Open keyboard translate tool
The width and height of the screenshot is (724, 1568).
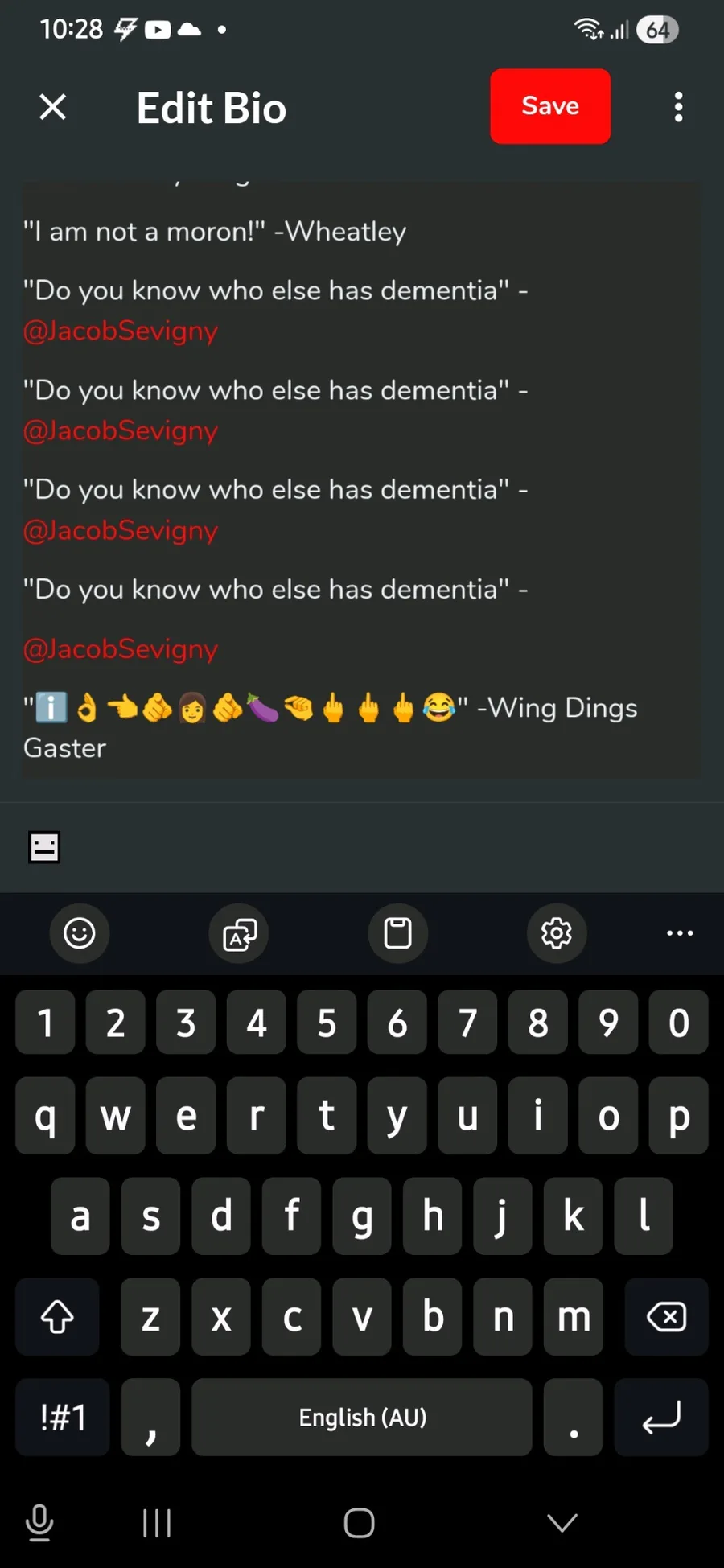(239, 933)
